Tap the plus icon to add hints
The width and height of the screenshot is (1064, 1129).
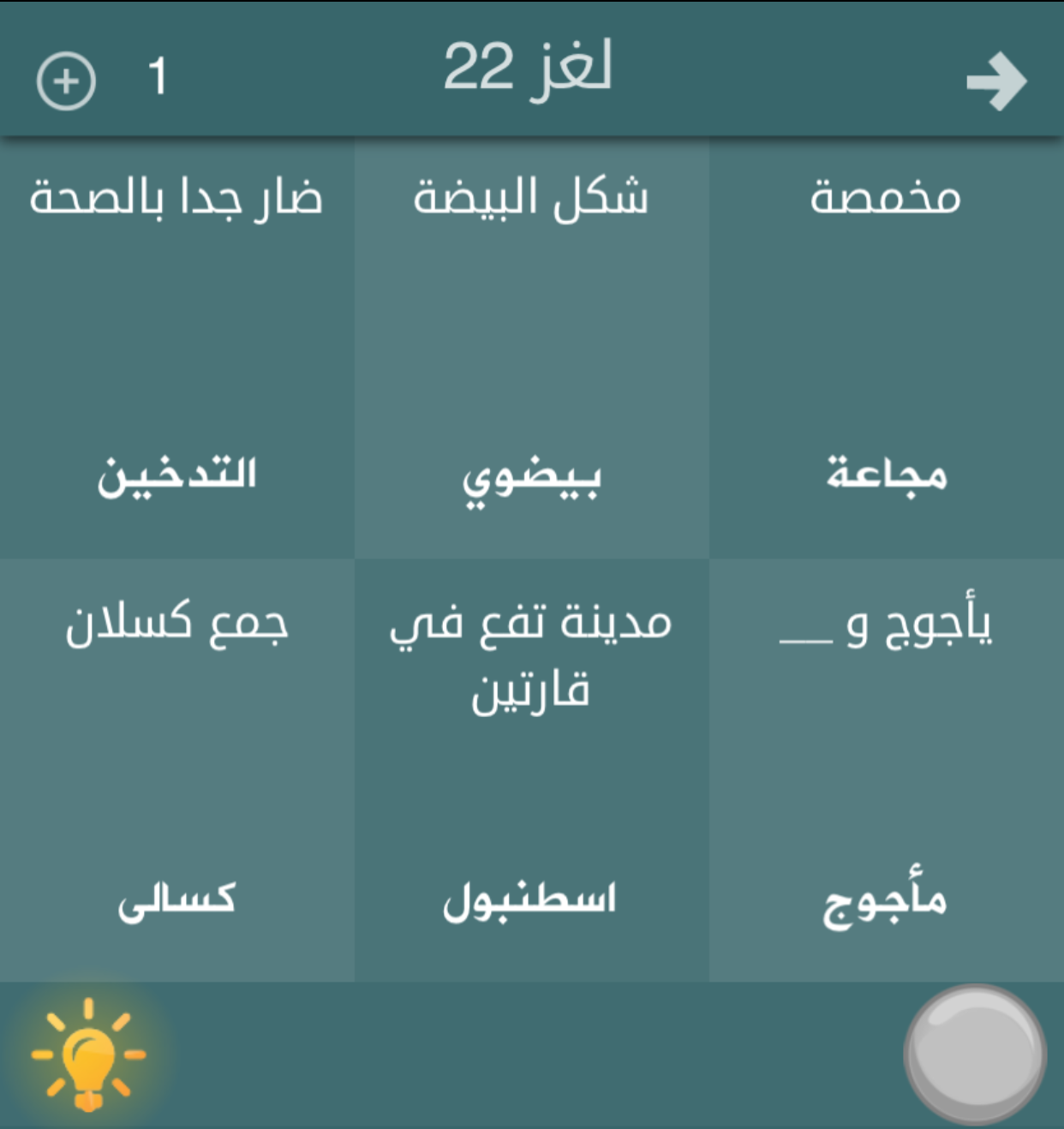point(66,81)
